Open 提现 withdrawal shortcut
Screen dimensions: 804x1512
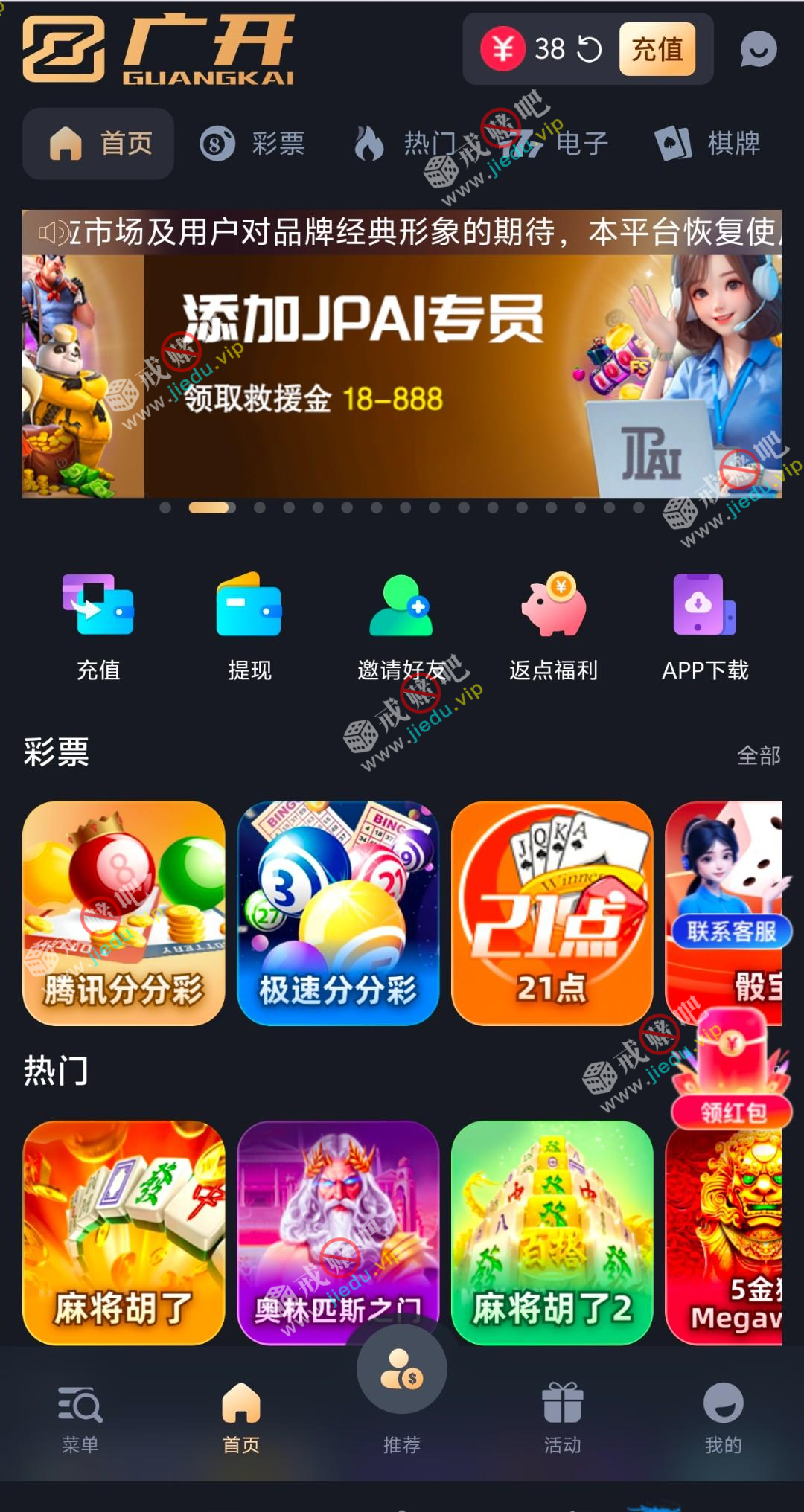click(x=249, y=625)
